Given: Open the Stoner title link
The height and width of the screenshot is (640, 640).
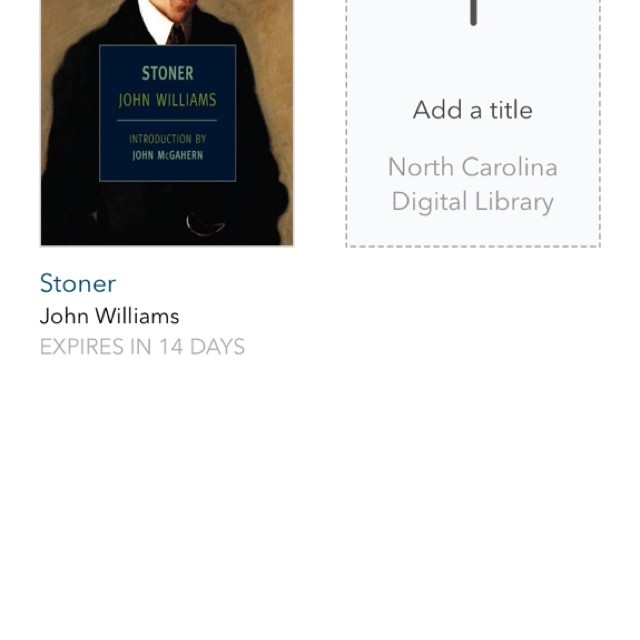Looking at the screenshot, I should click(78, 283).
